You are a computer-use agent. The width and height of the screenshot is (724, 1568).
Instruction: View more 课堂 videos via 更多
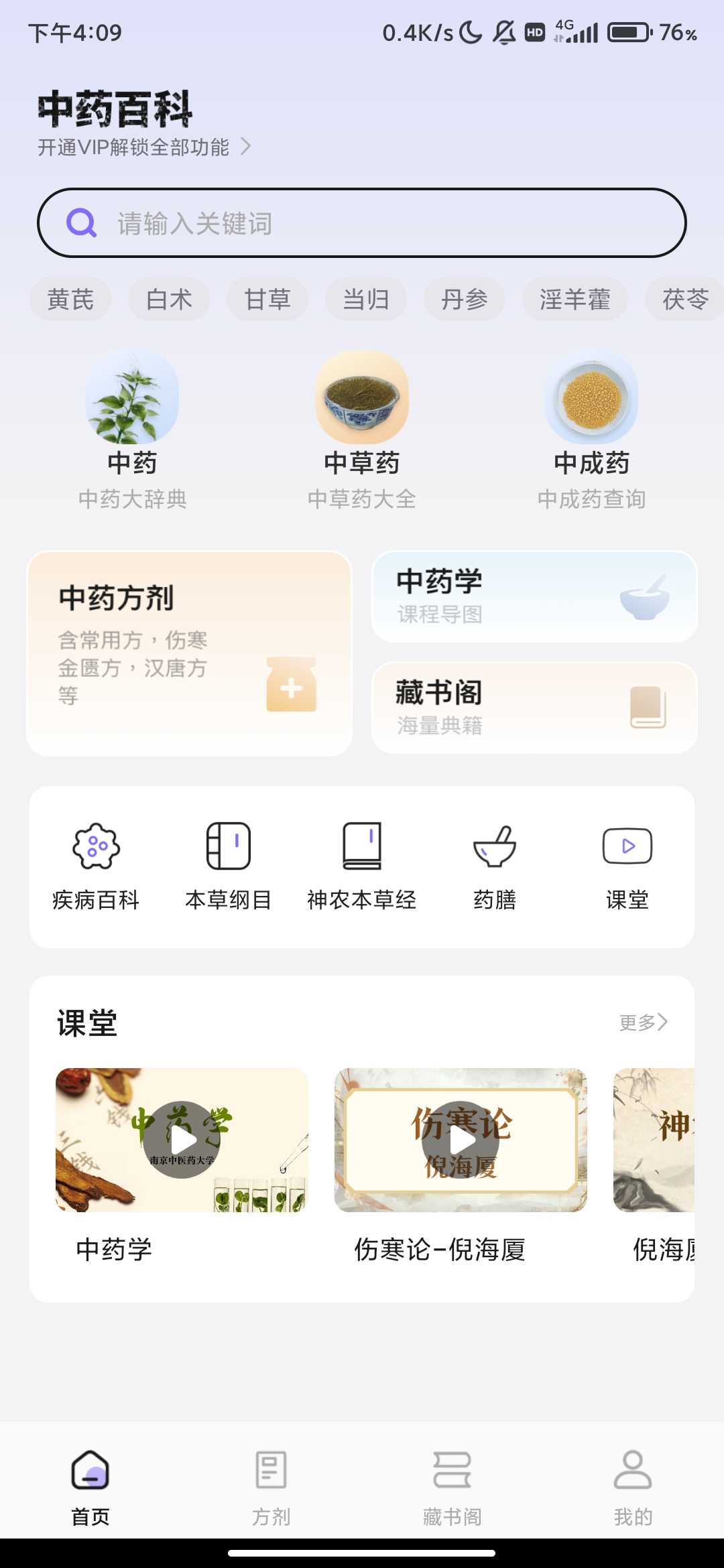pos(643,1022)
